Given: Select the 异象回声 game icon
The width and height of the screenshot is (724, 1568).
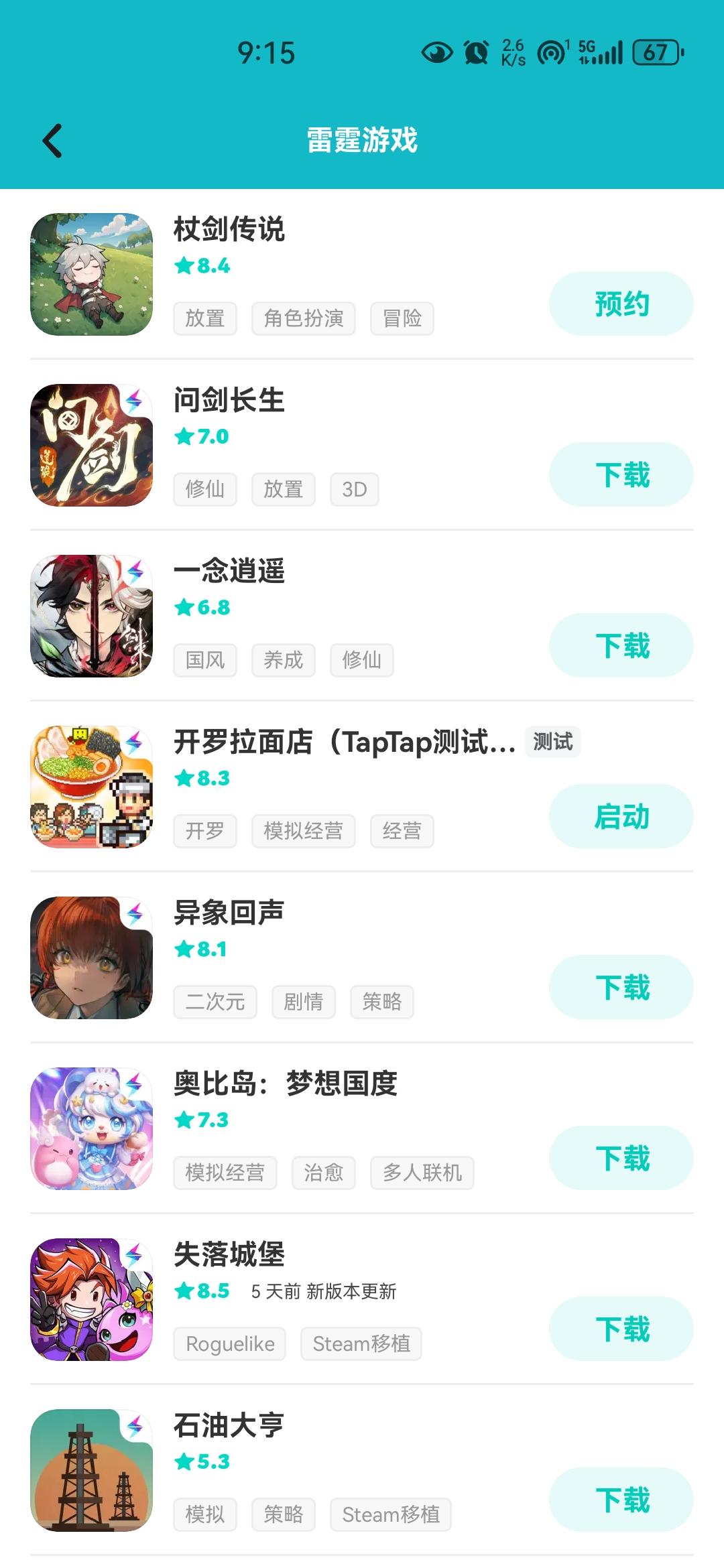Looking at the screenshot, I should [x=92, y=958].
